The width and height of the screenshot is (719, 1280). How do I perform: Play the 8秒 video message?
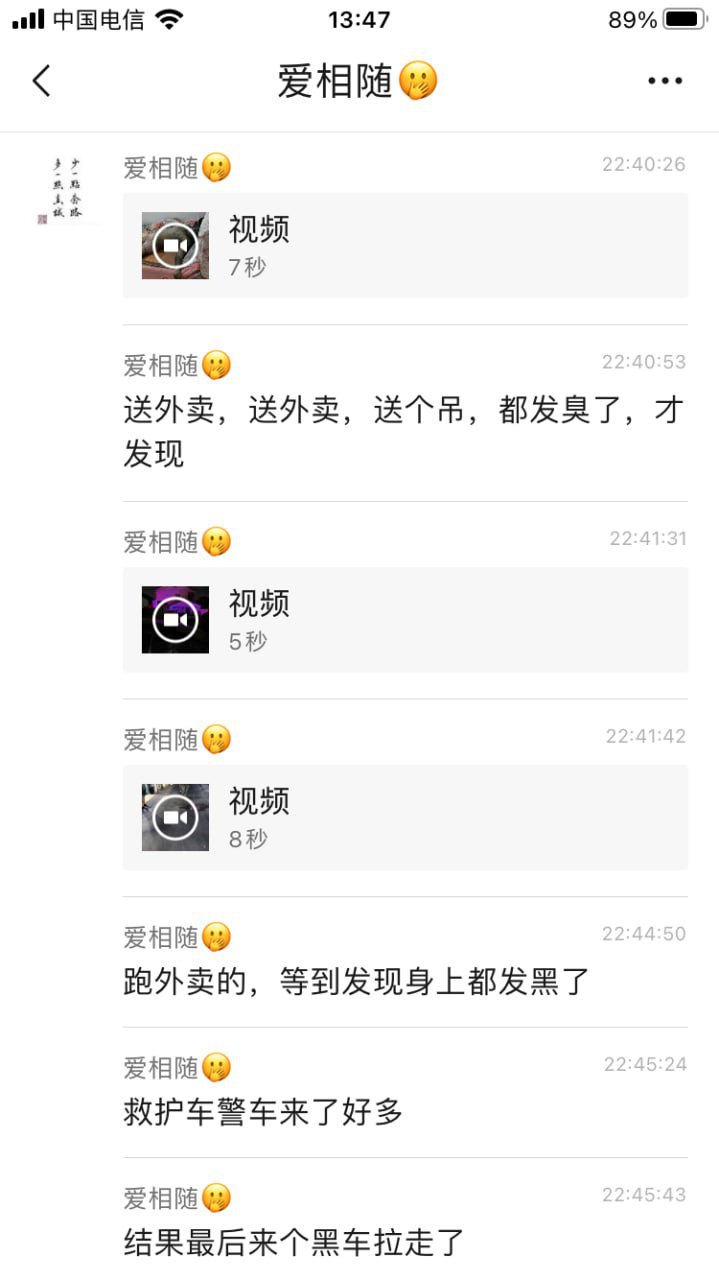175,817
